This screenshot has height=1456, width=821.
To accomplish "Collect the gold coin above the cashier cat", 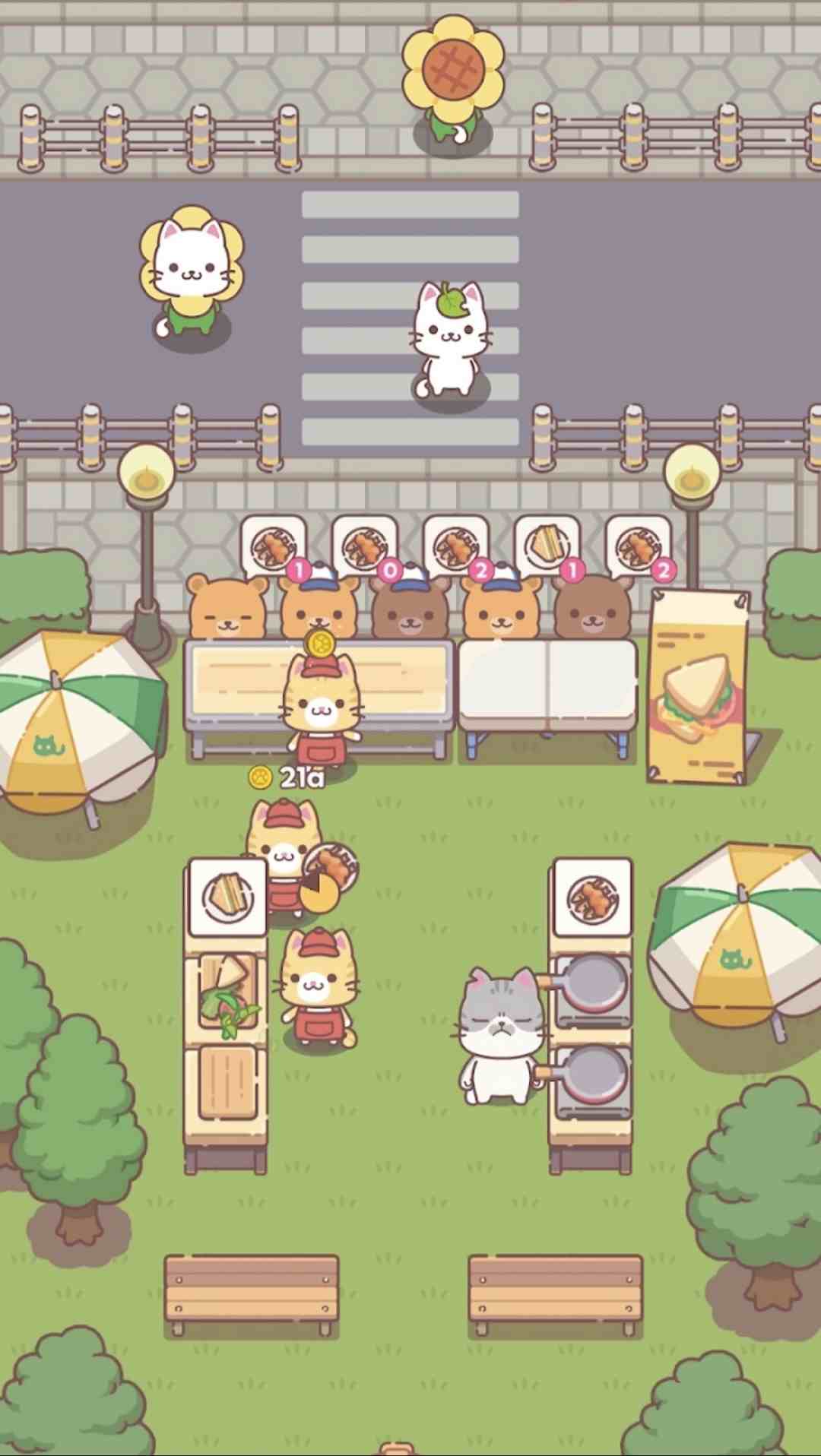I will [x=320, y=644].
